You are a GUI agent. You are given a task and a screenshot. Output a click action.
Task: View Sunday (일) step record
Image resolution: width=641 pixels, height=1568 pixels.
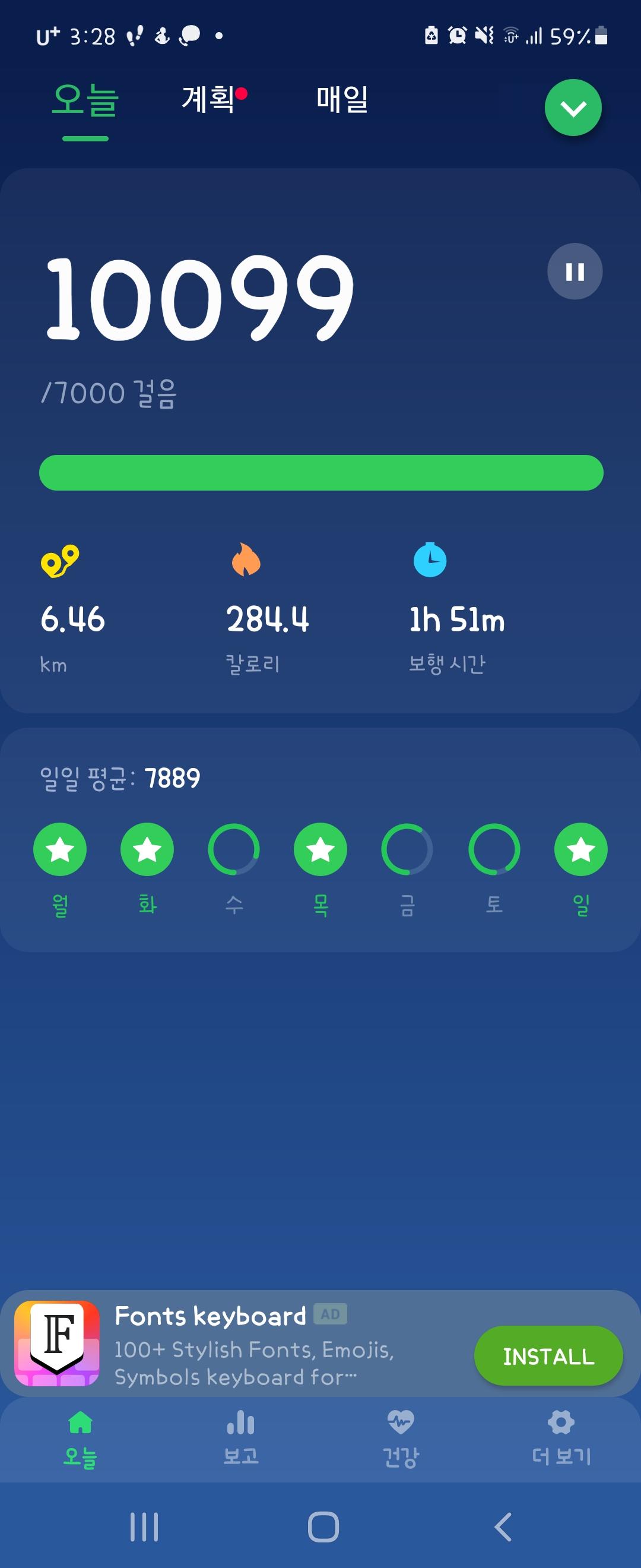coord(581,850)
